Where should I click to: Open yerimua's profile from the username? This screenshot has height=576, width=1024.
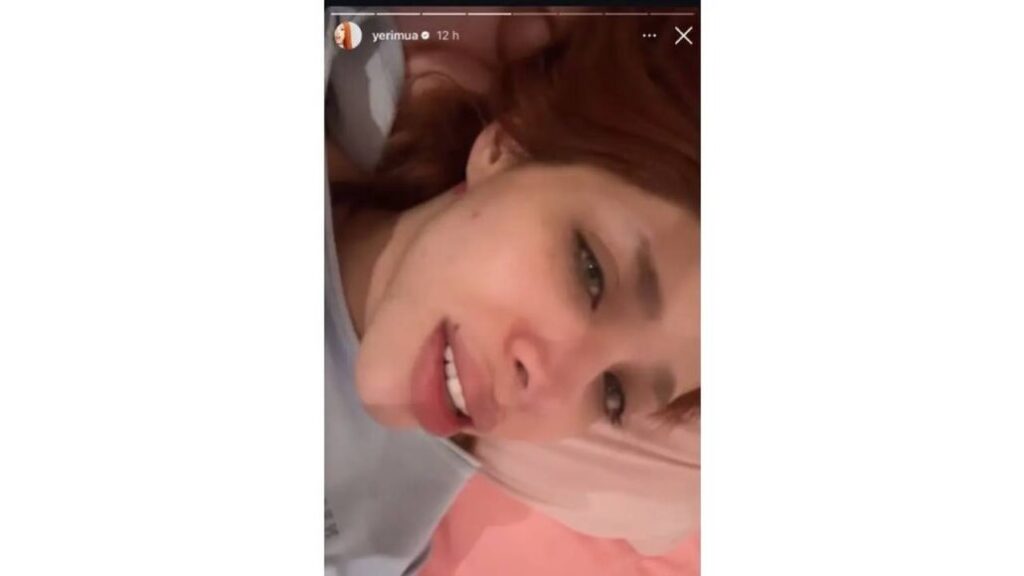[394, 36]
